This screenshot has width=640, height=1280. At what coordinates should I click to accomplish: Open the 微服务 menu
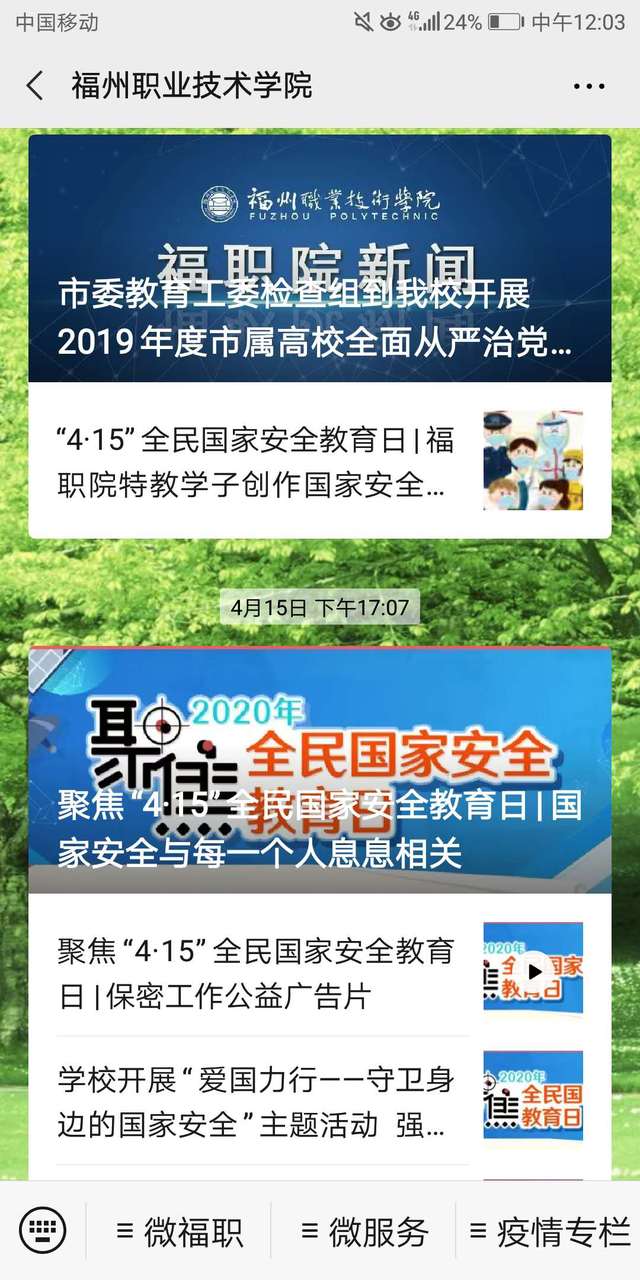[365, 1231]
